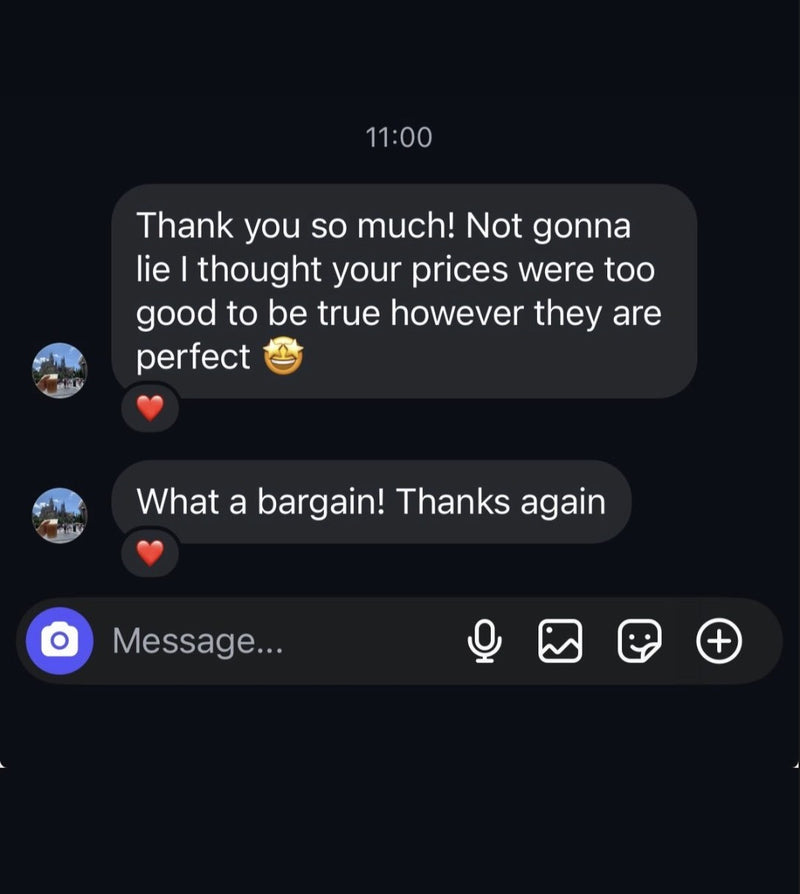Open the camera from the message bar

tap(59, 641)
